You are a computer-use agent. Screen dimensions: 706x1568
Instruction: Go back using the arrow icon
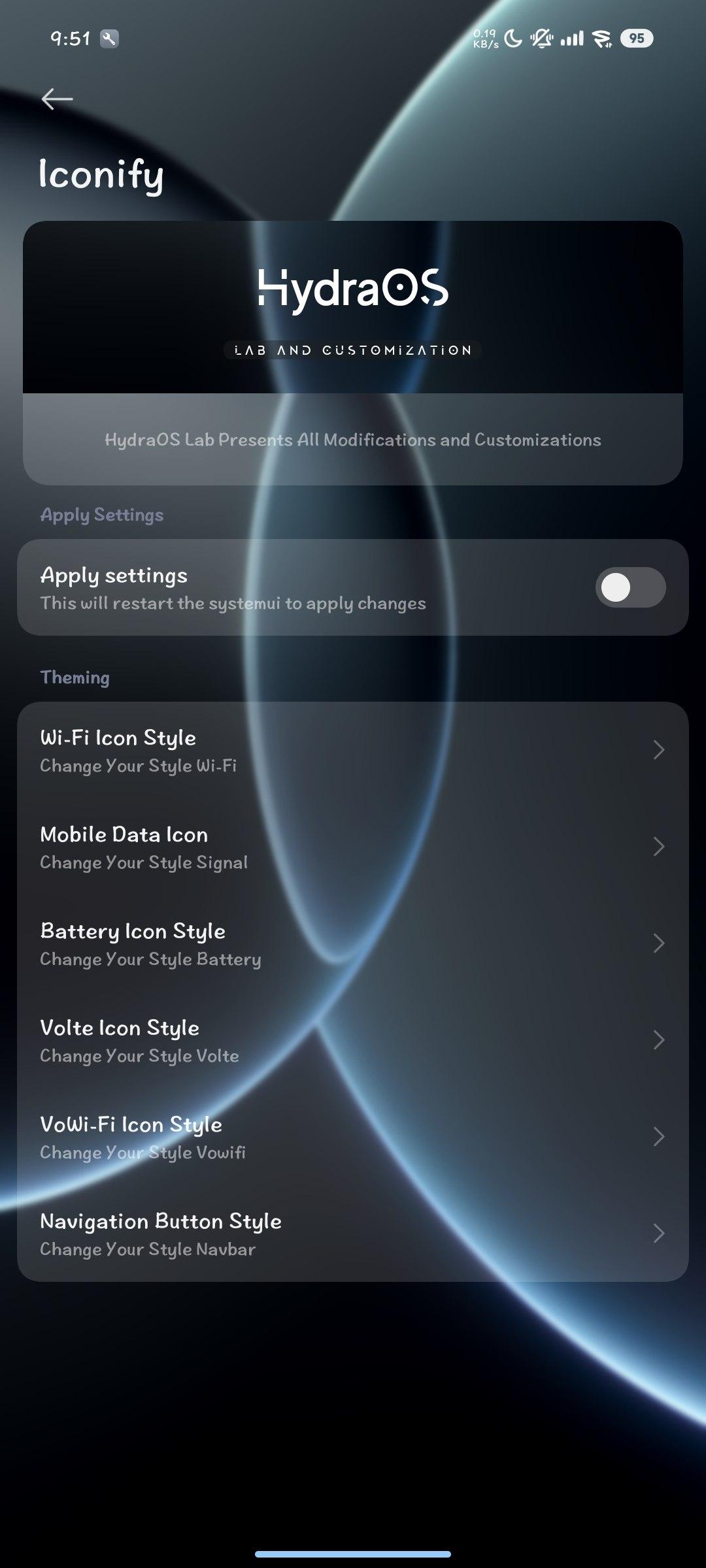[57, 99]
